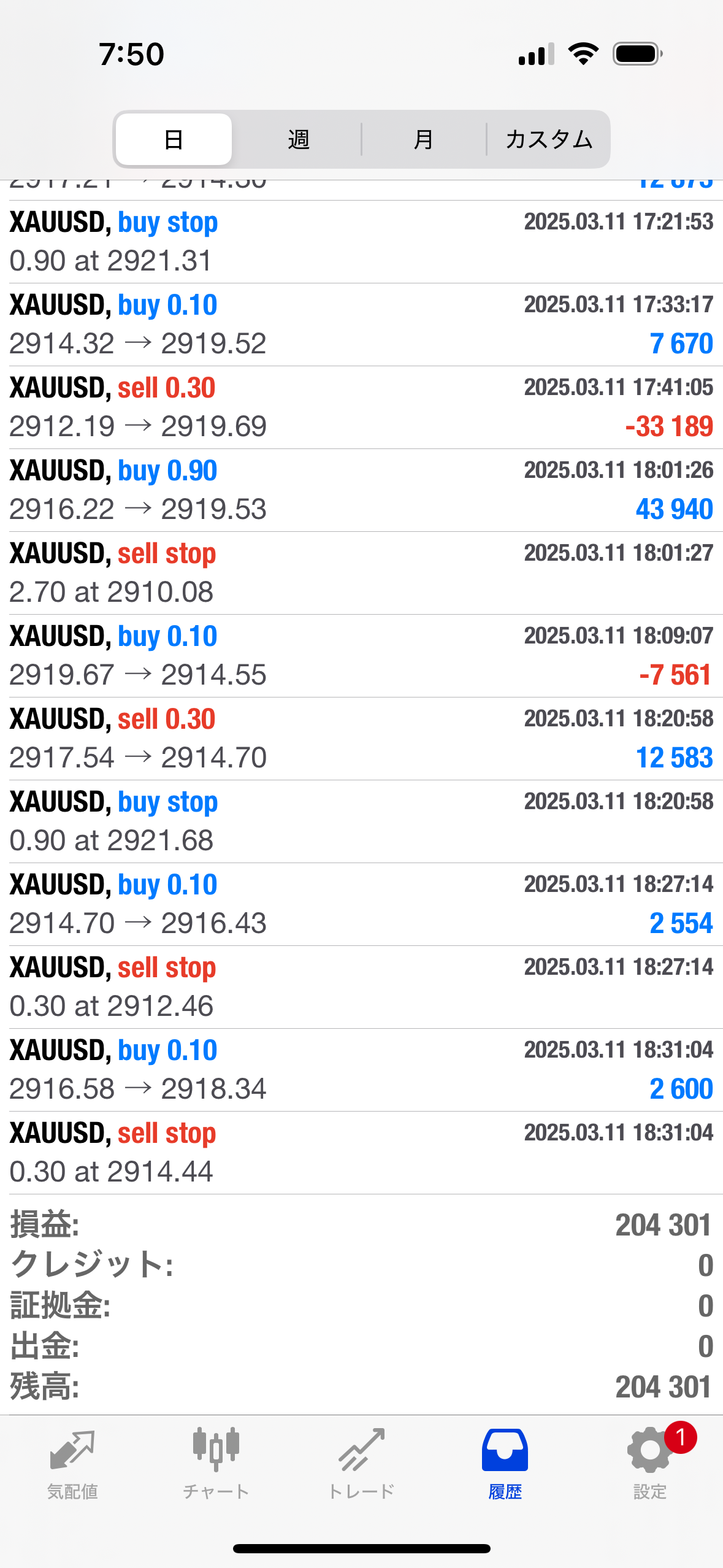Open the buy 0.90 trade with 43 940
The height and width of the screenshot is (1568, 723).
pyautogui.click(x=361, y=490)
